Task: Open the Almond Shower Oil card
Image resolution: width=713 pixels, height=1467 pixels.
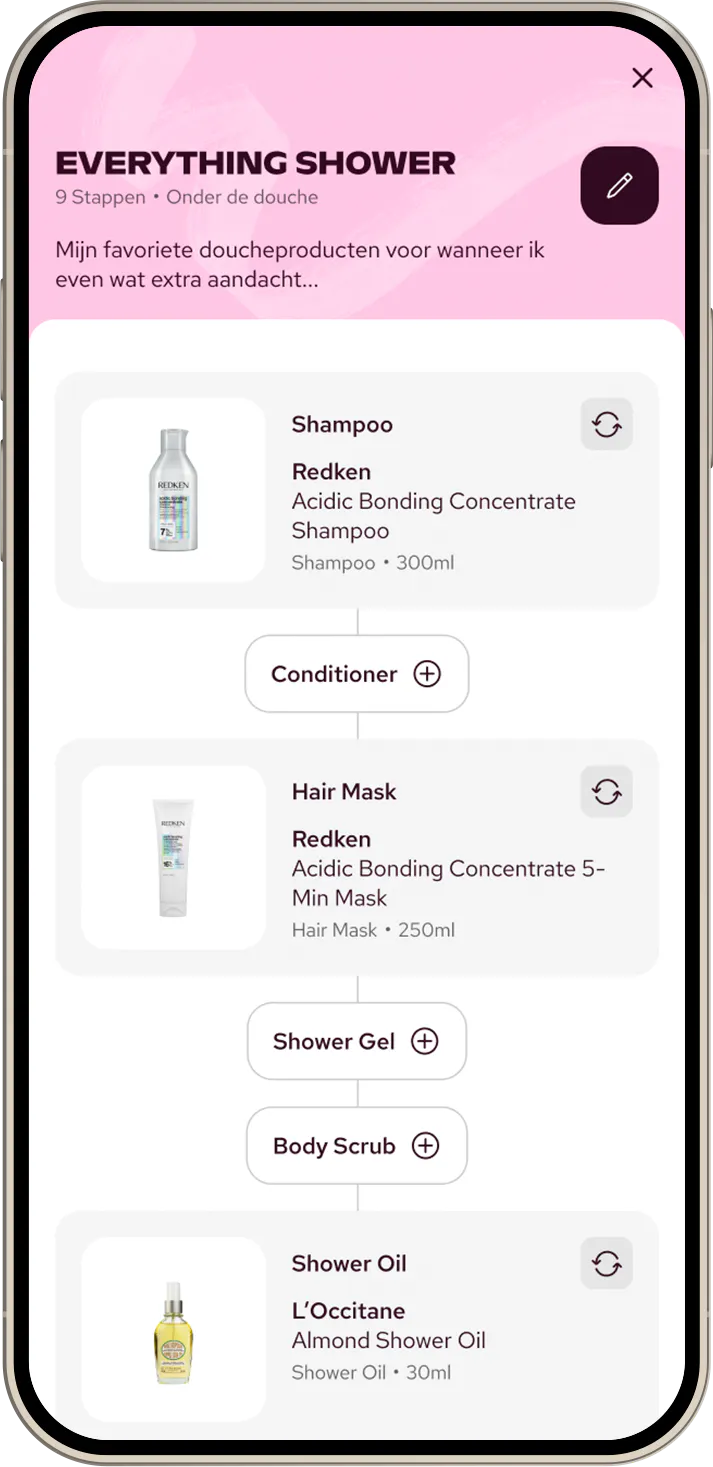Action: point(400,1340)
